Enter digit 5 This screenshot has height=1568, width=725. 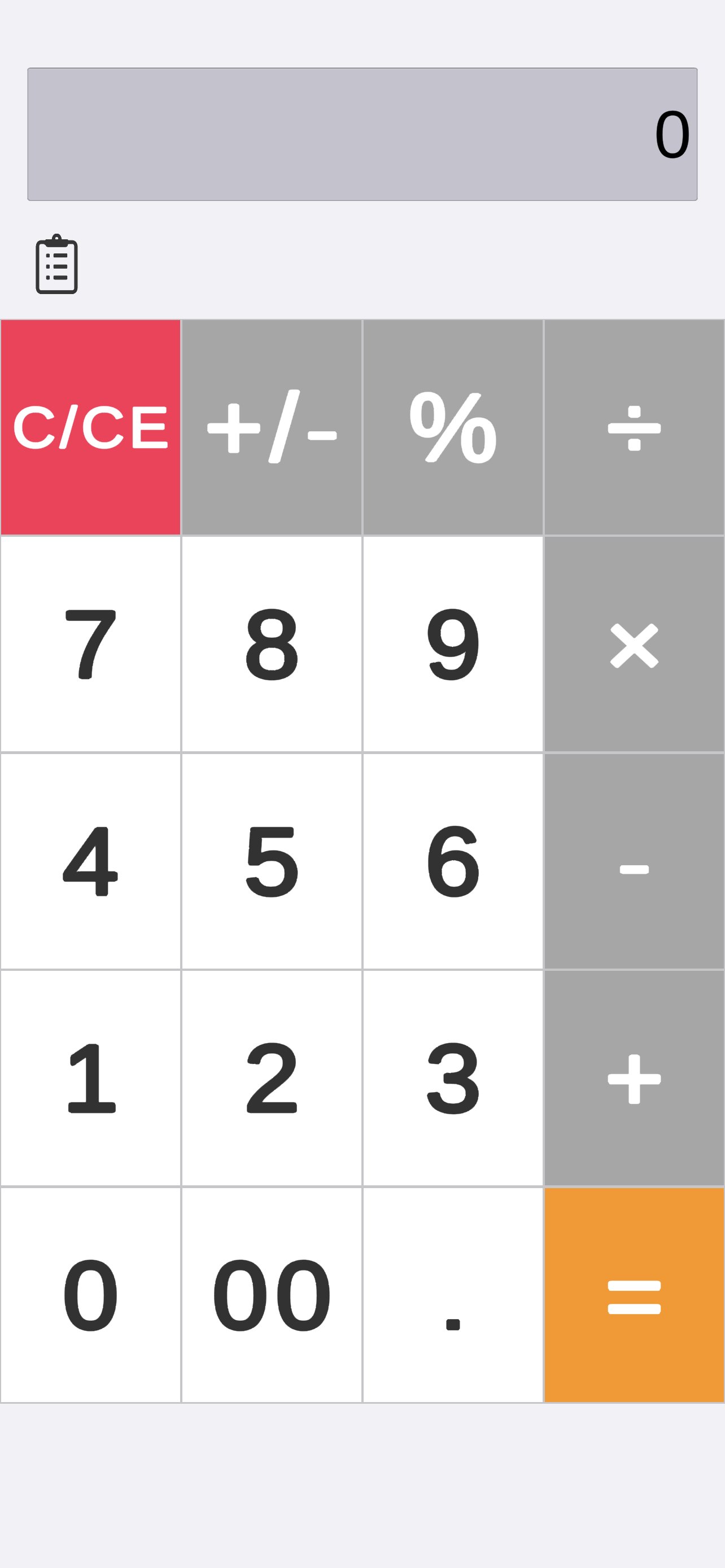tap(272, 861)
